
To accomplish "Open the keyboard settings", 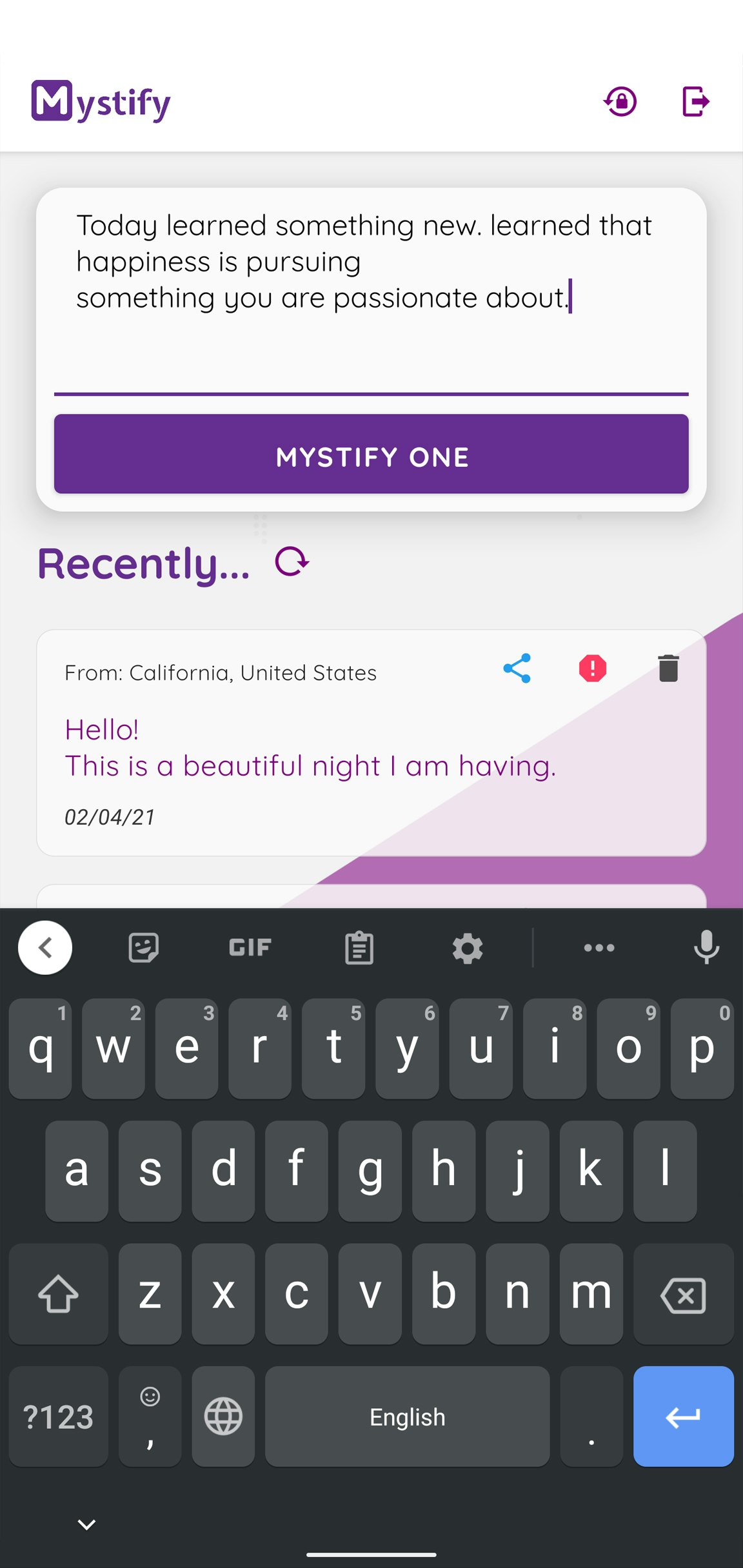I will (x=467, y=948).
